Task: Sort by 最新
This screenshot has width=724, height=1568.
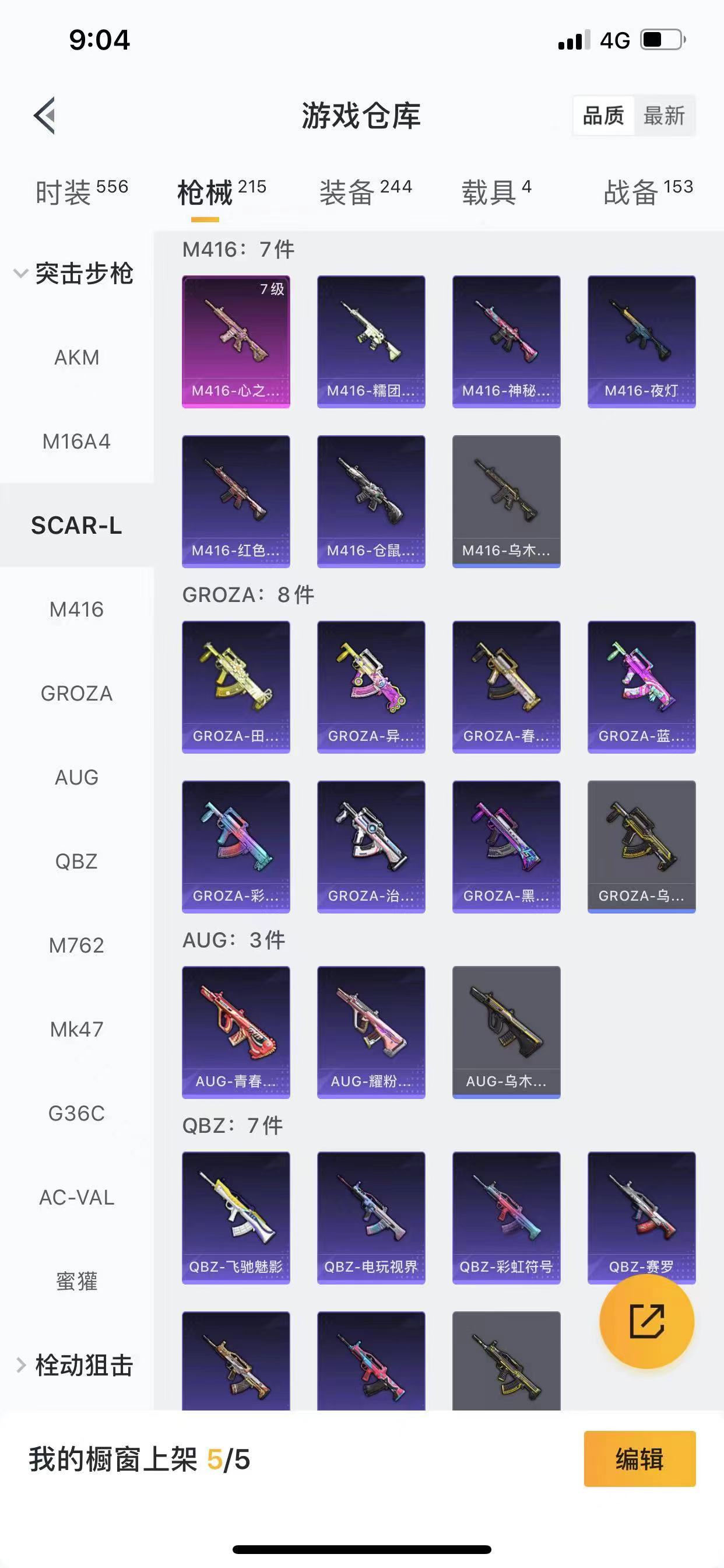Action: tap(664, 116)
